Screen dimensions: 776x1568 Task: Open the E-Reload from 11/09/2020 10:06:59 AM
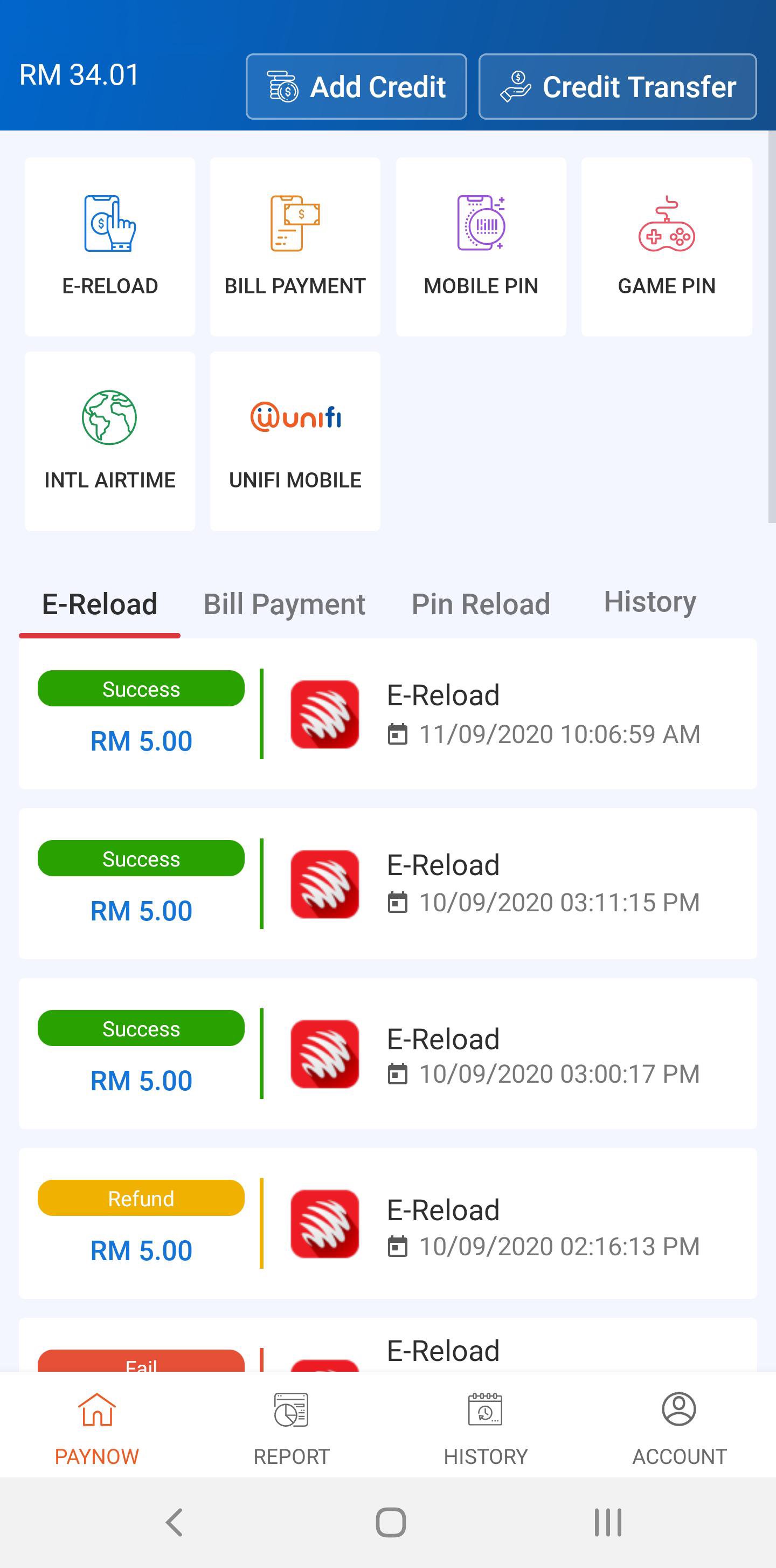[387, 714]
